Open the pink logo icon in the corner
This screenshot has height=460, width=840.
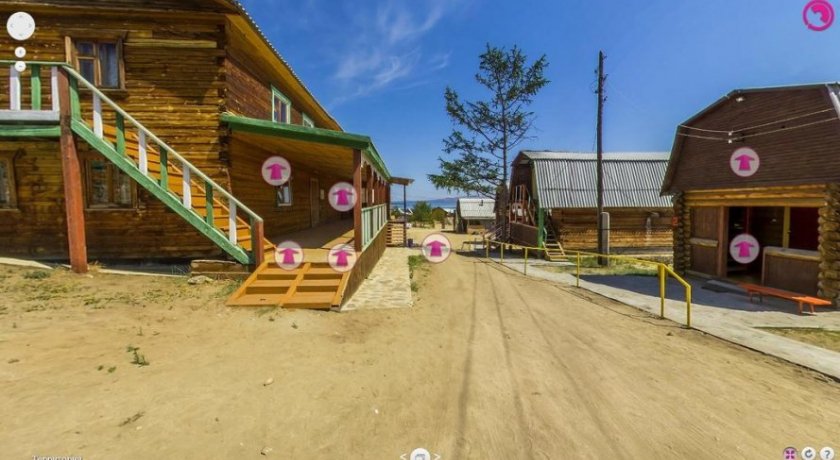click(818, 15)
